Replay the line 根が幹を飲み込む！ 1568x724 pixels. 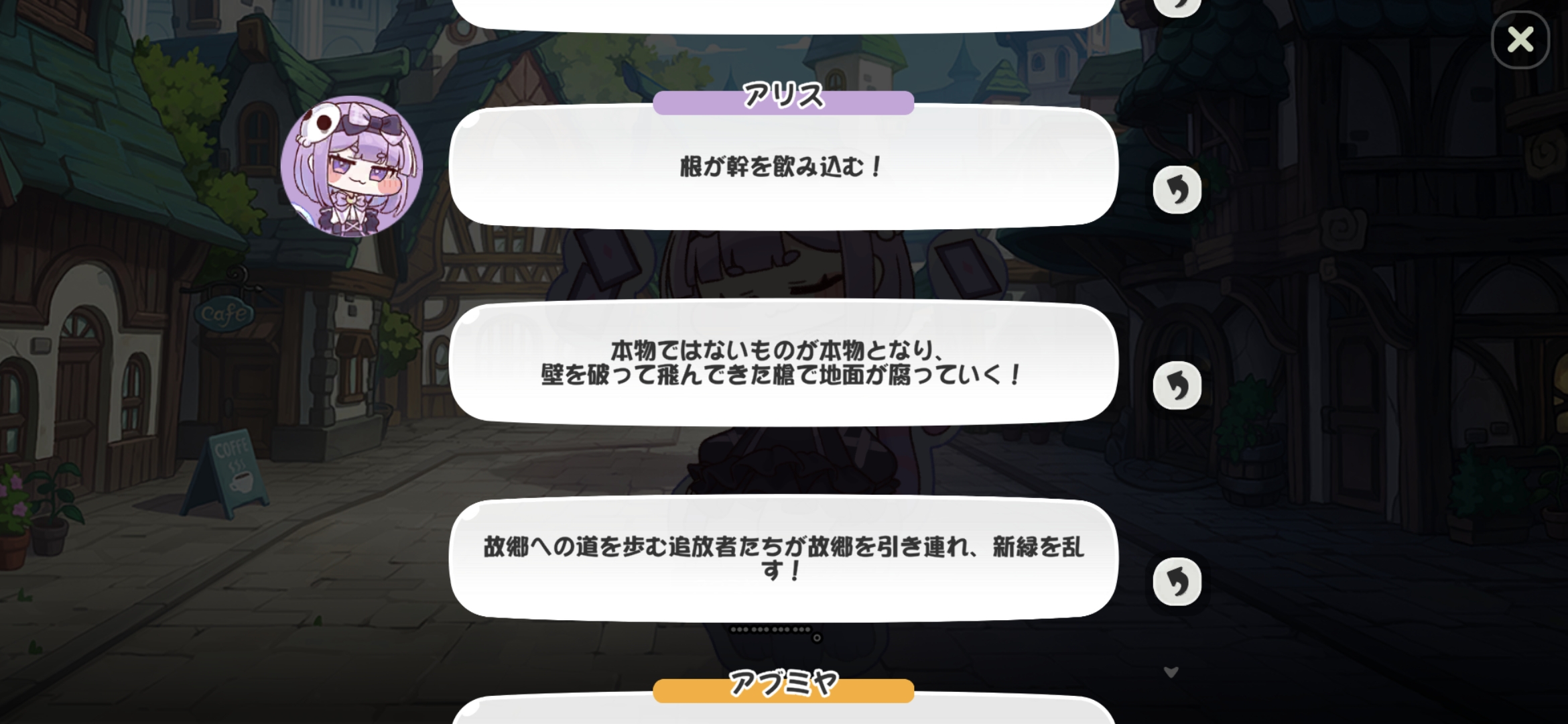click(1177, 190)
